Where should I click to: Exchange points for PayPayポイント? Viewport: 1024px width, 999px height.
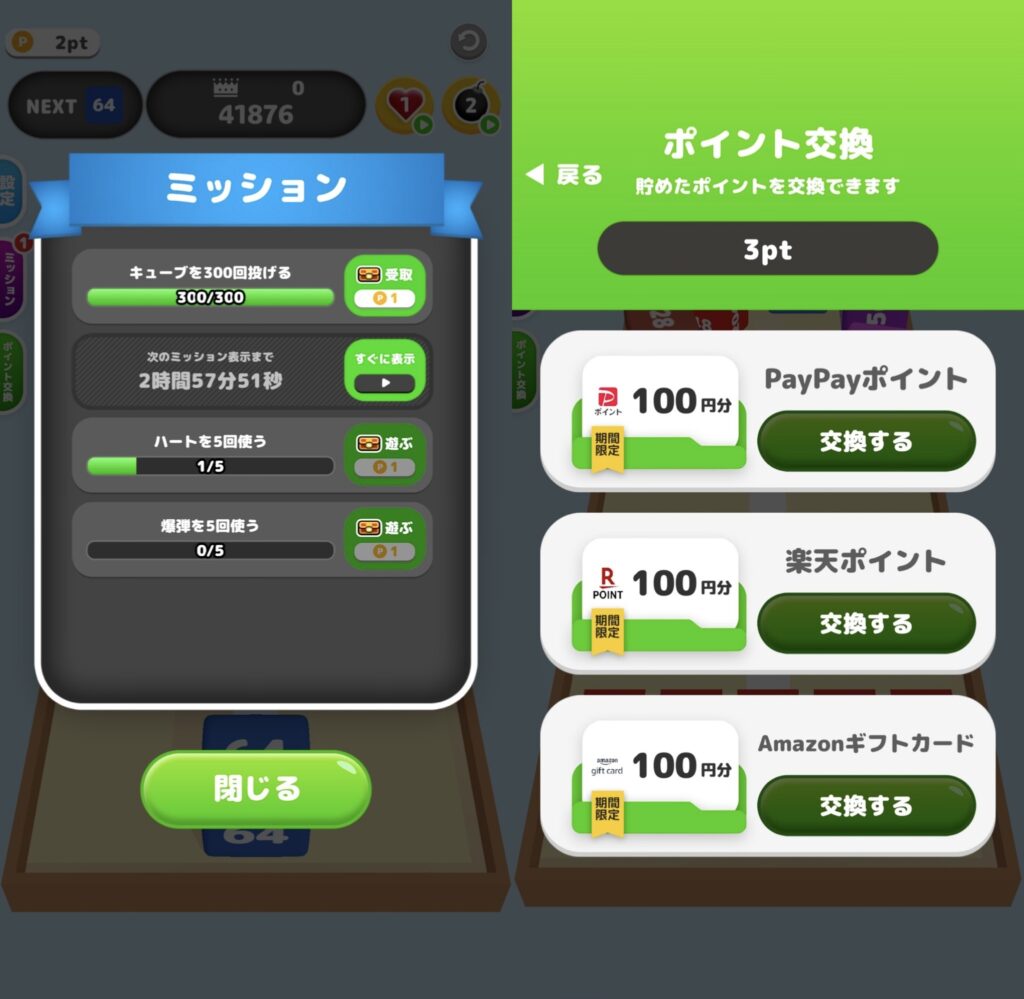tap(866, 441)
